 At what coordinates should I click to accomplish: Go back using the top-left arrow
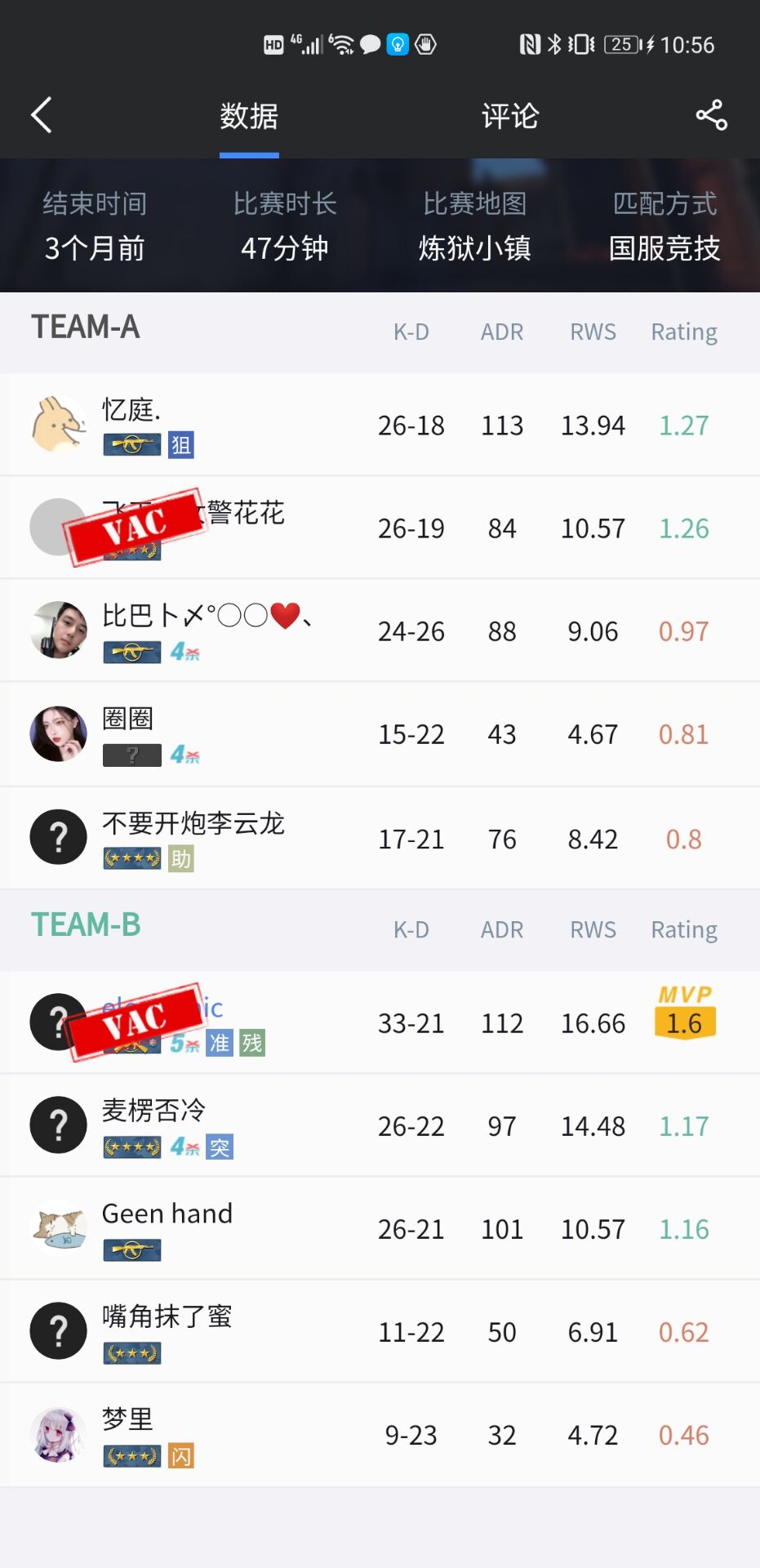tap(42, 115)
